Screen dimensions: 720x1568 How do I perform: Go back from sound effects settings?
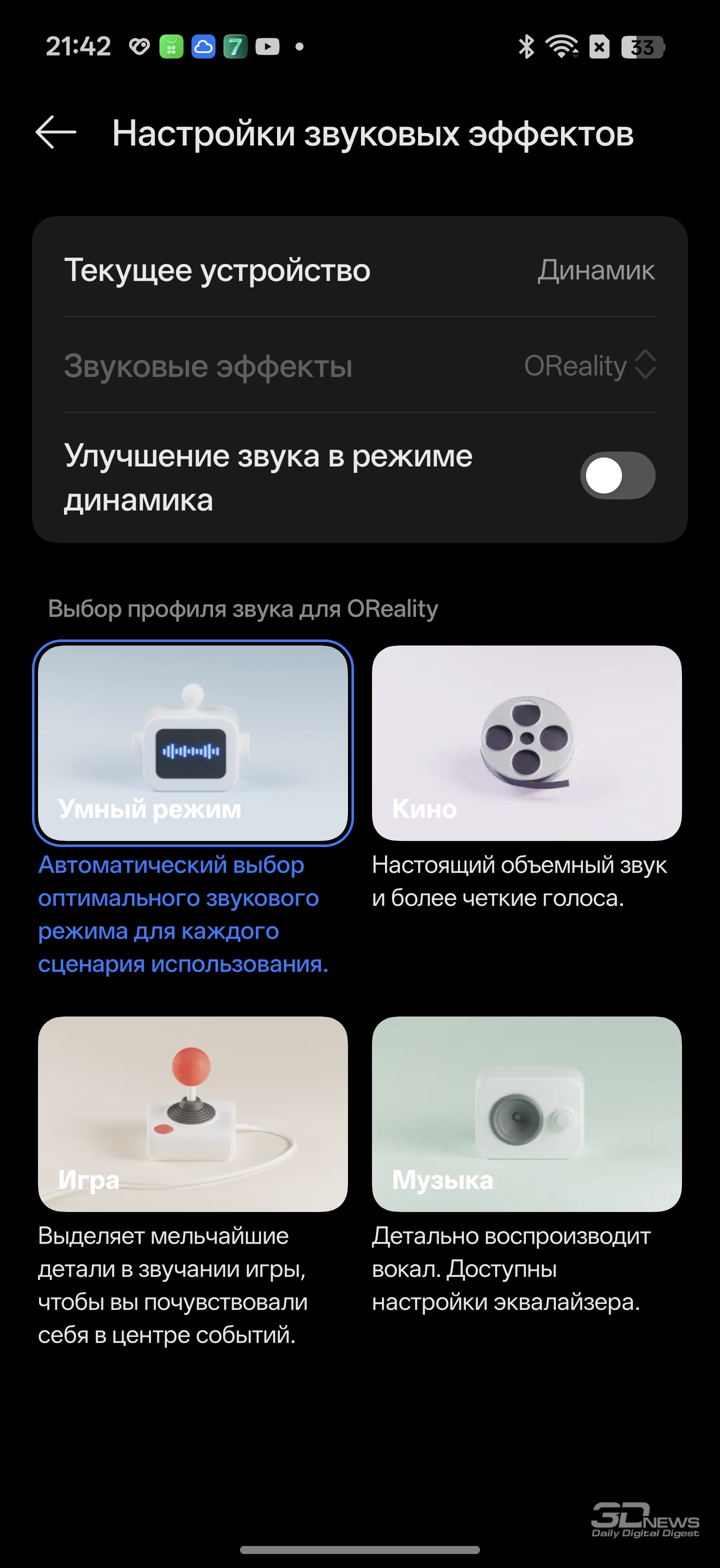[x=56, y=132]
